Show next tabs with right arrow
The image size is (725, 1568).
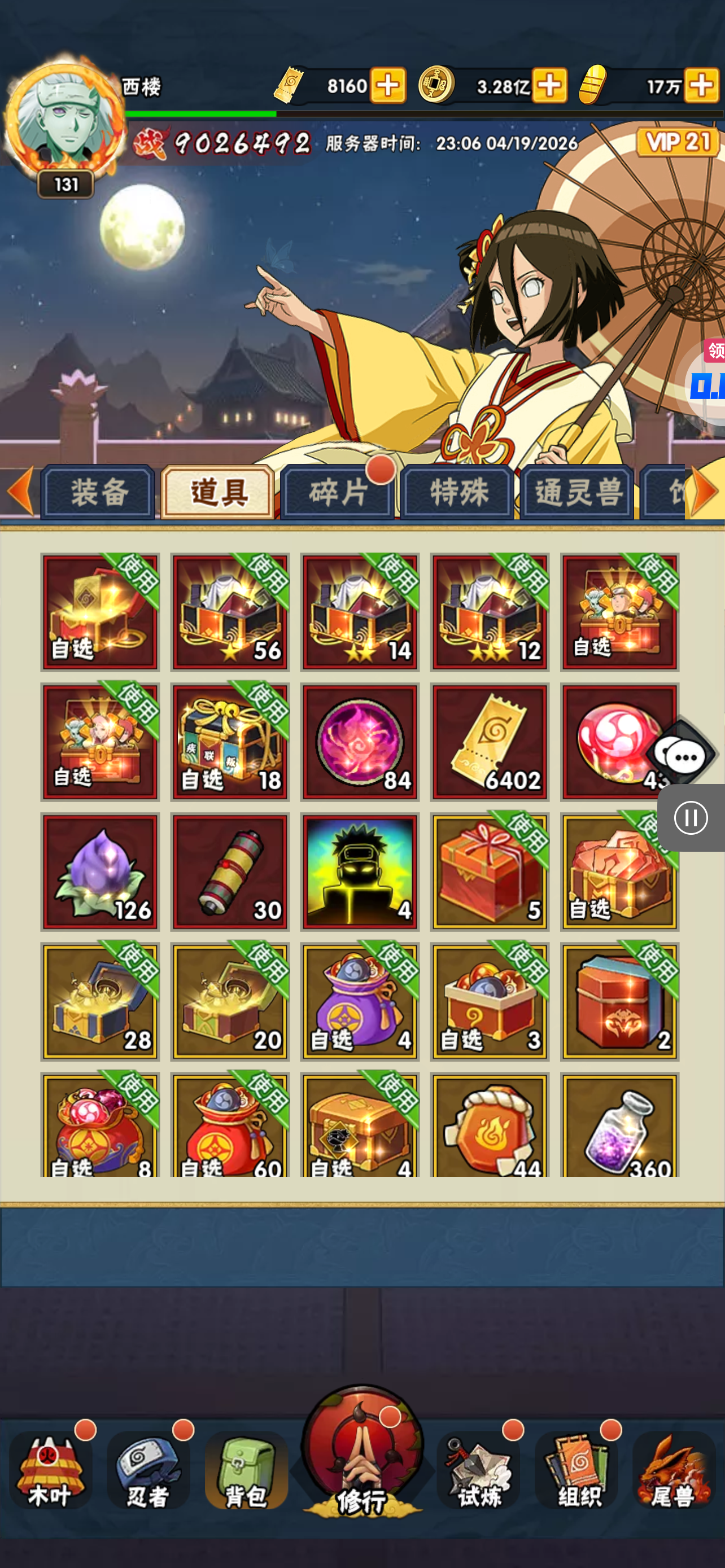pos(706,490)
